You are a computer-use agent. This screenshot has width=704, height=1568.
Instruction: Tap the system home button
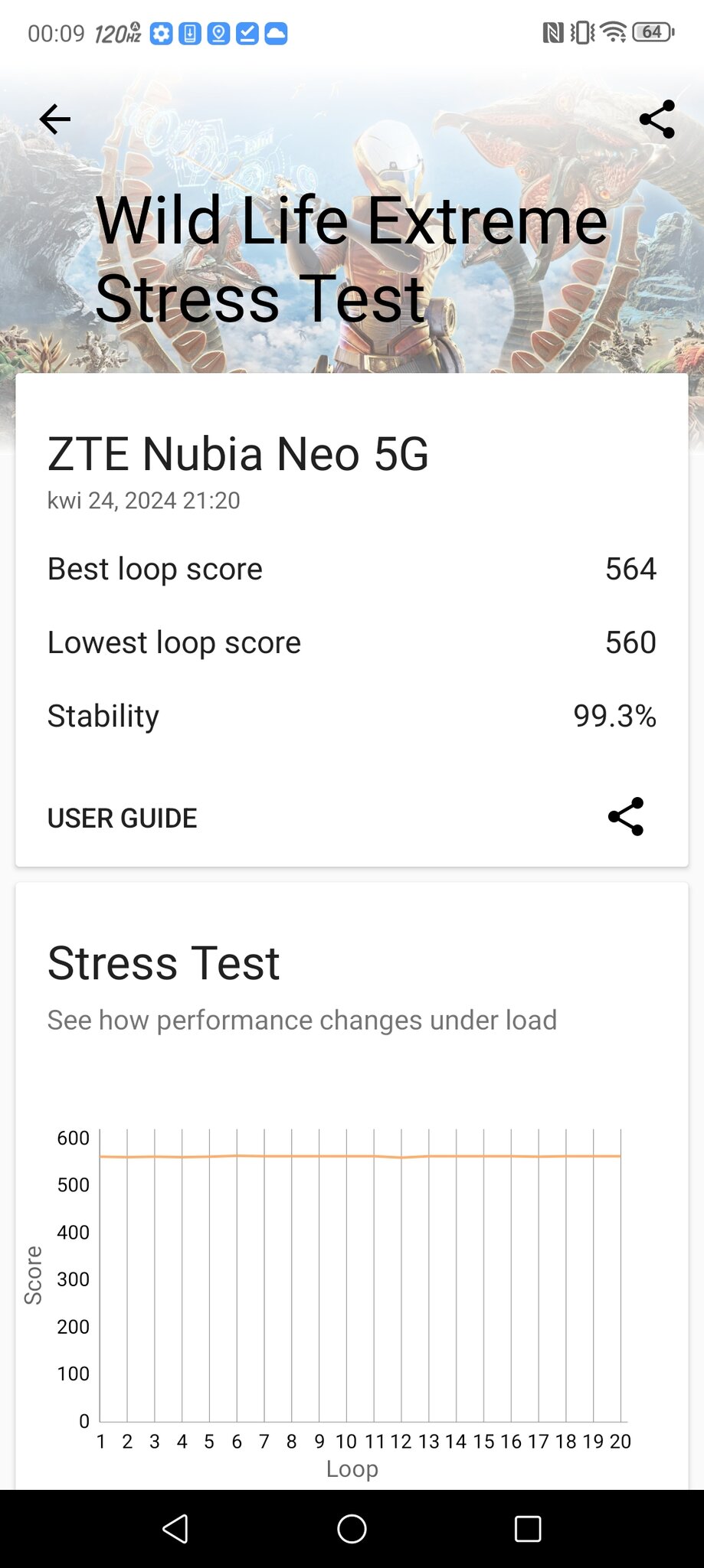(x=352, y=1529)
